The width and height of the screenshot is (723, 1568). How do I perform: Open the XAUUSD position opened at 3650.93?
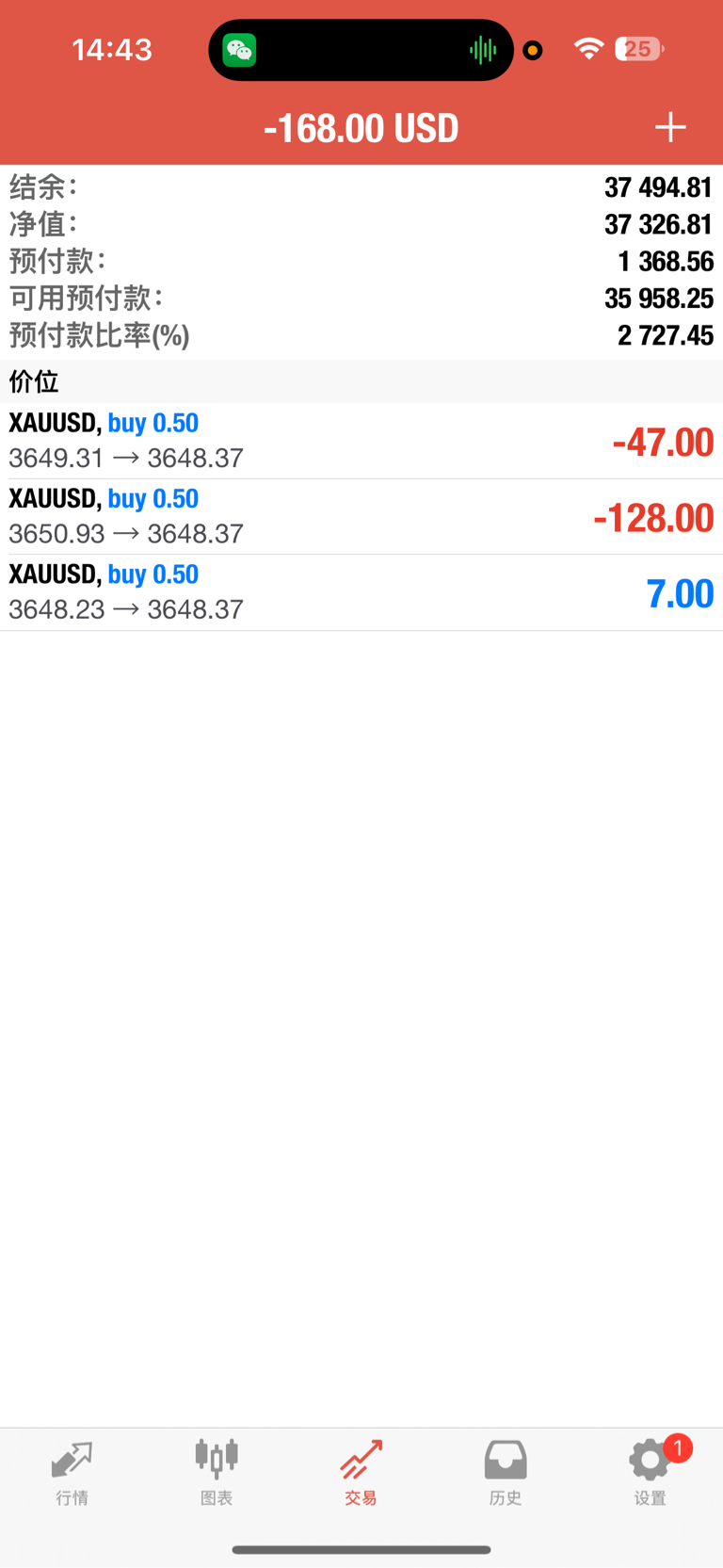point(361,517)
